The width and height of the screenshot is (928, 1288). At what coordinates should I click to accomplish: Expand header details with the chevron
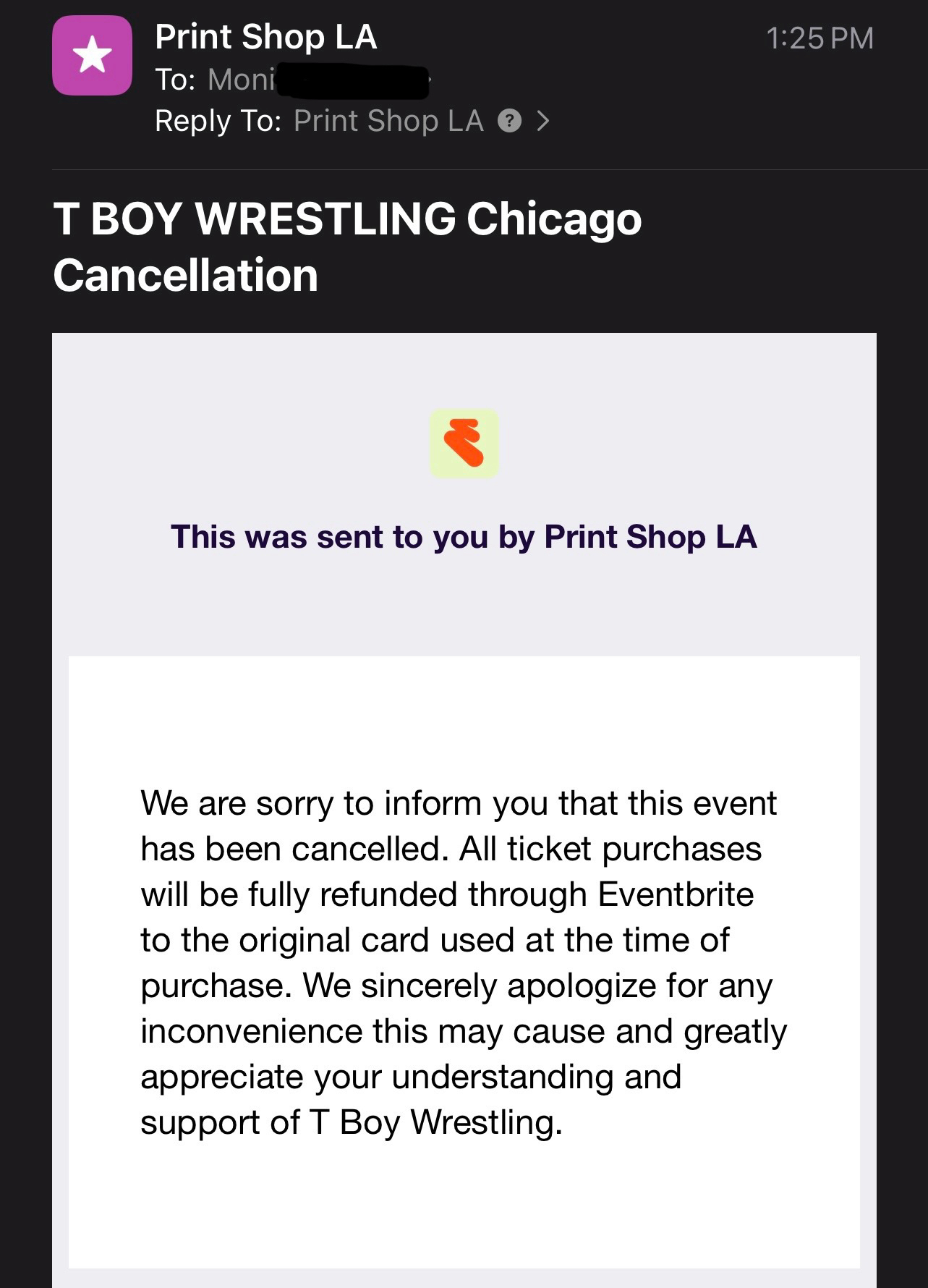point(543,121)
